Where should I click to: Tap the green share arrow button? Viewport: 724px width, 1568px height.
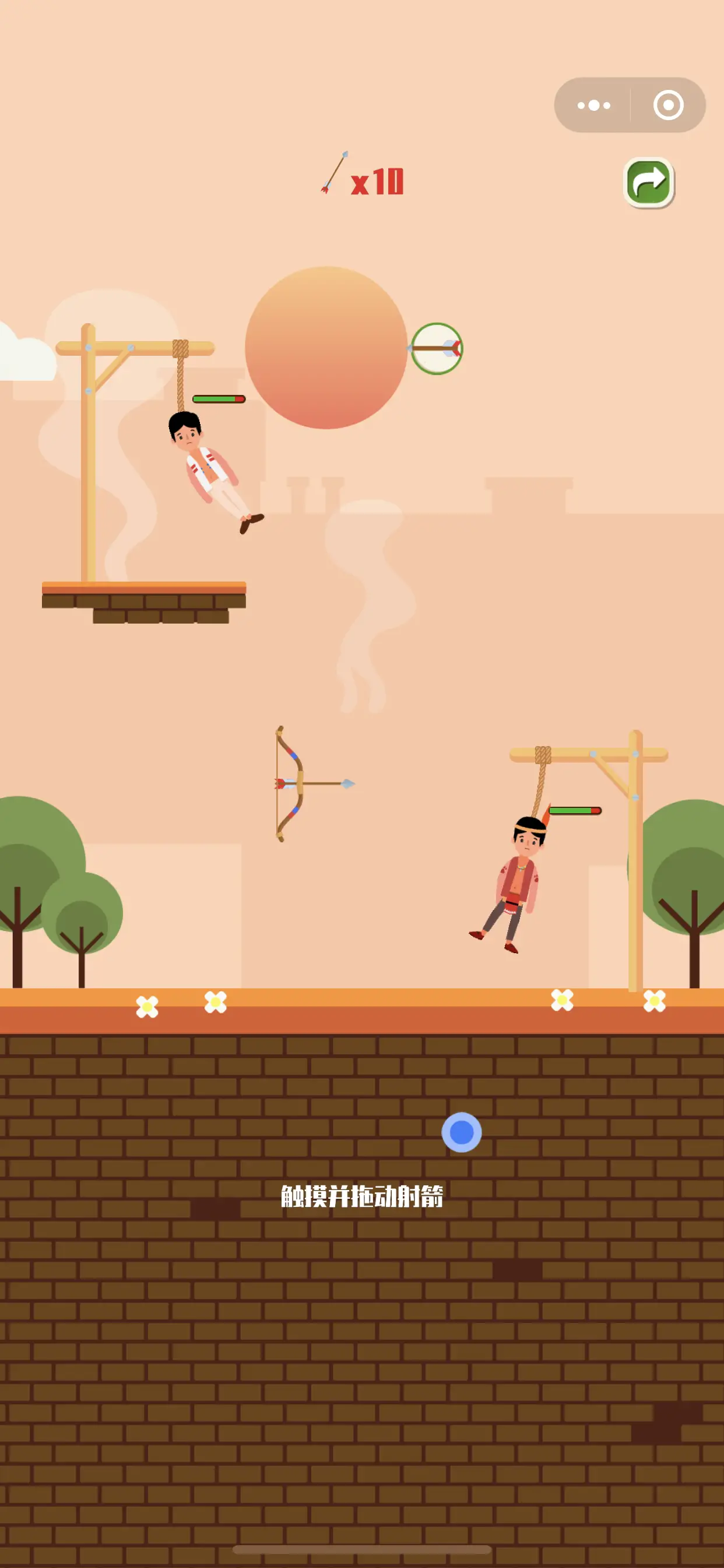pyautogui.click(x=649, y=182)
